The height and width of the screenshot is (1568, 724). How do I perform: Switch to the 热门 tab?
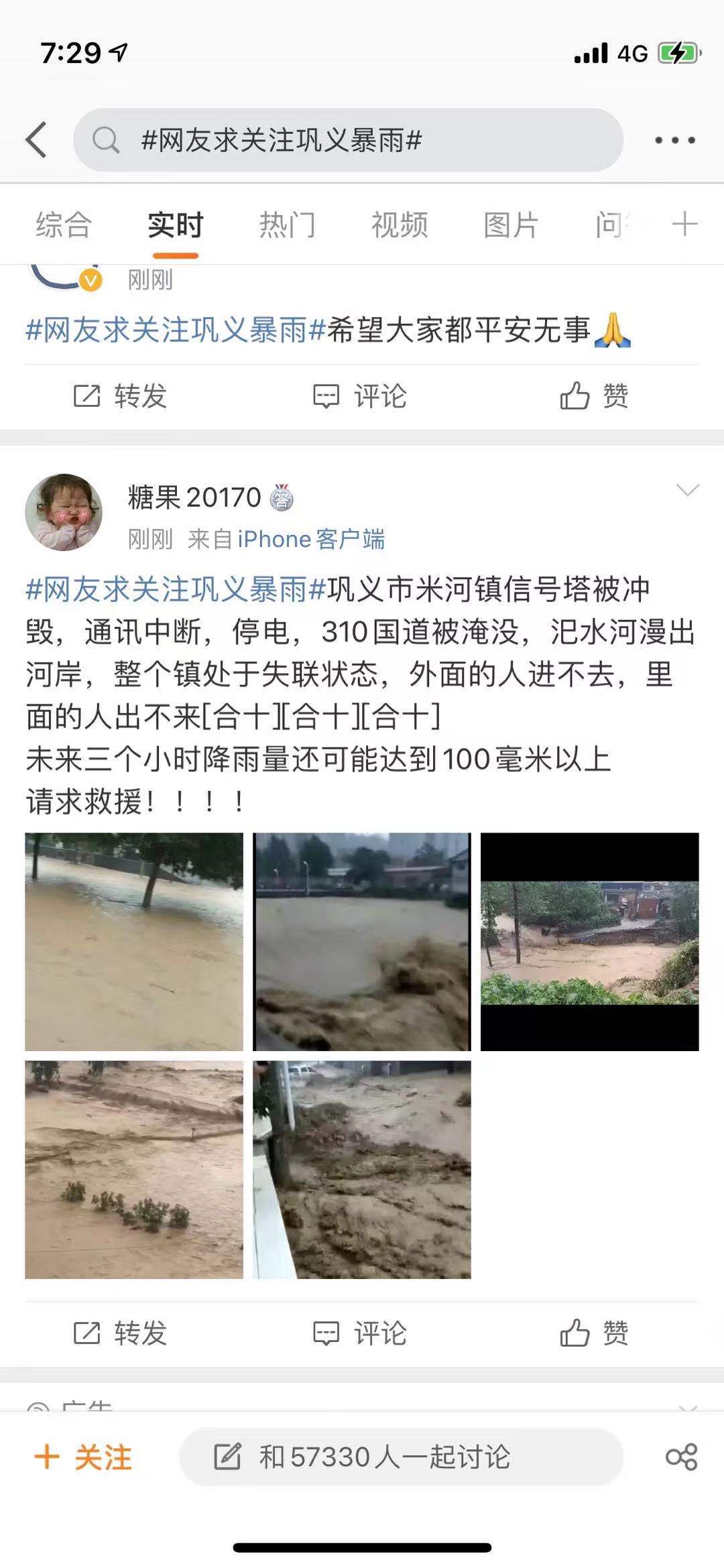287,225
